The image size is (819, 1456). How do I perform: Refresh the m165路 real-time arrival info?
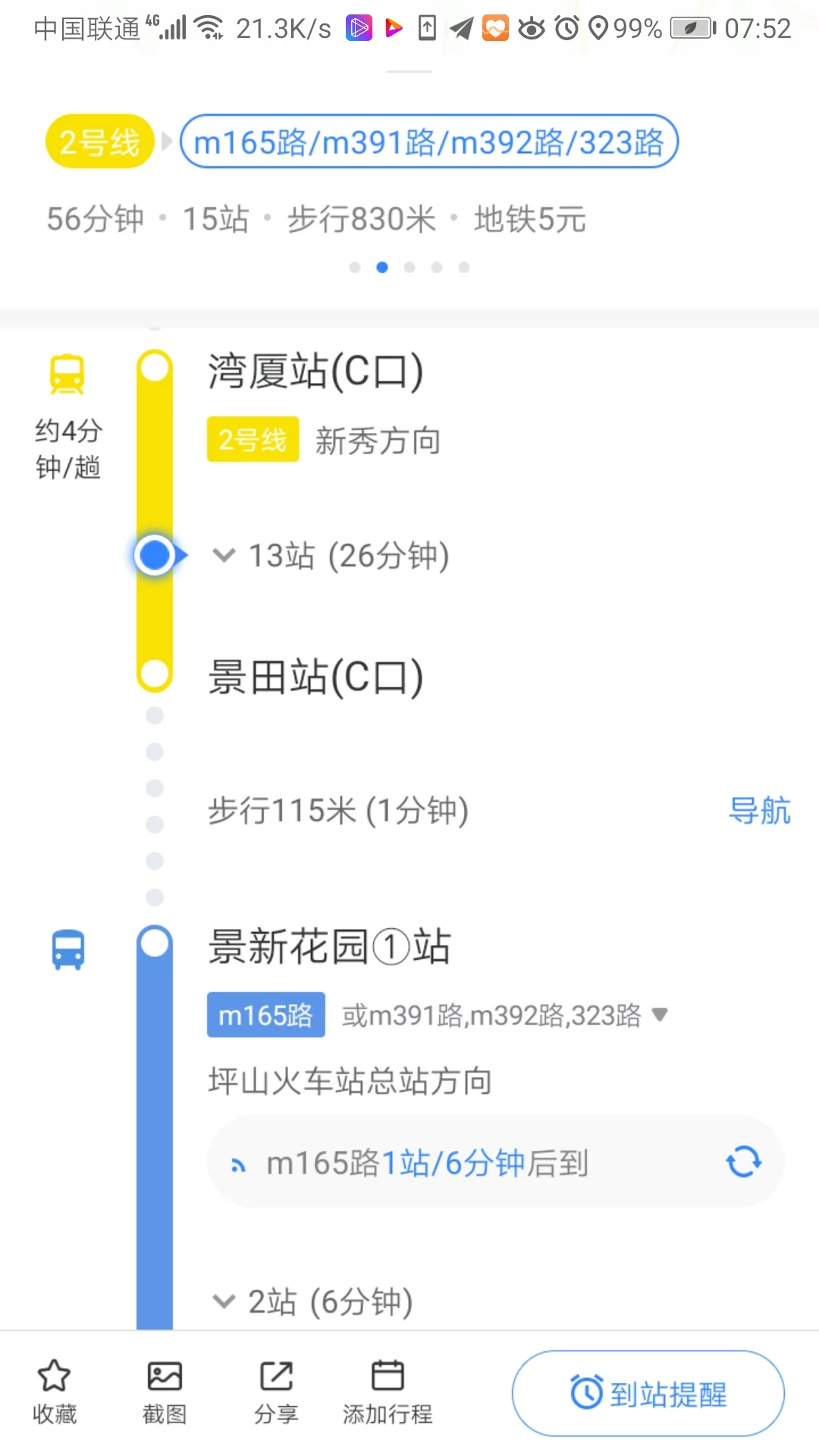point(743,1162)
